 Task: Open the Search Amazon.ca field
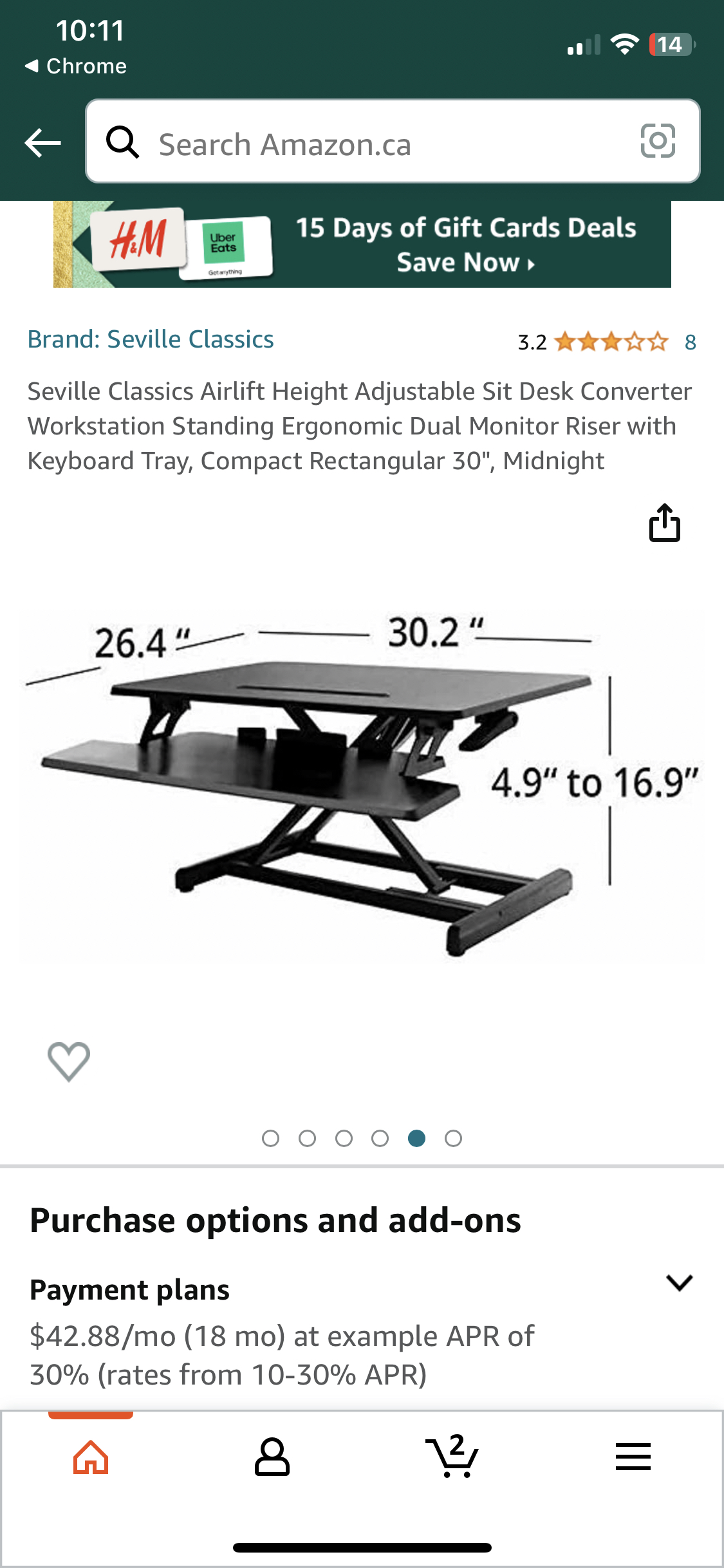coord(360,142)
